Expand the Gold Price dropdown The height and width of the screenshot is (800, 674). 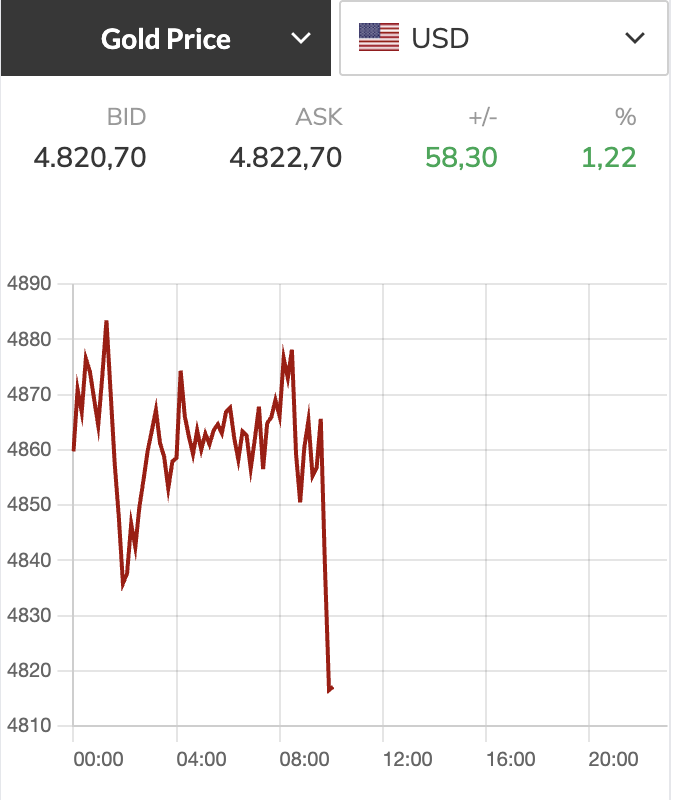(x=166, y=39)
